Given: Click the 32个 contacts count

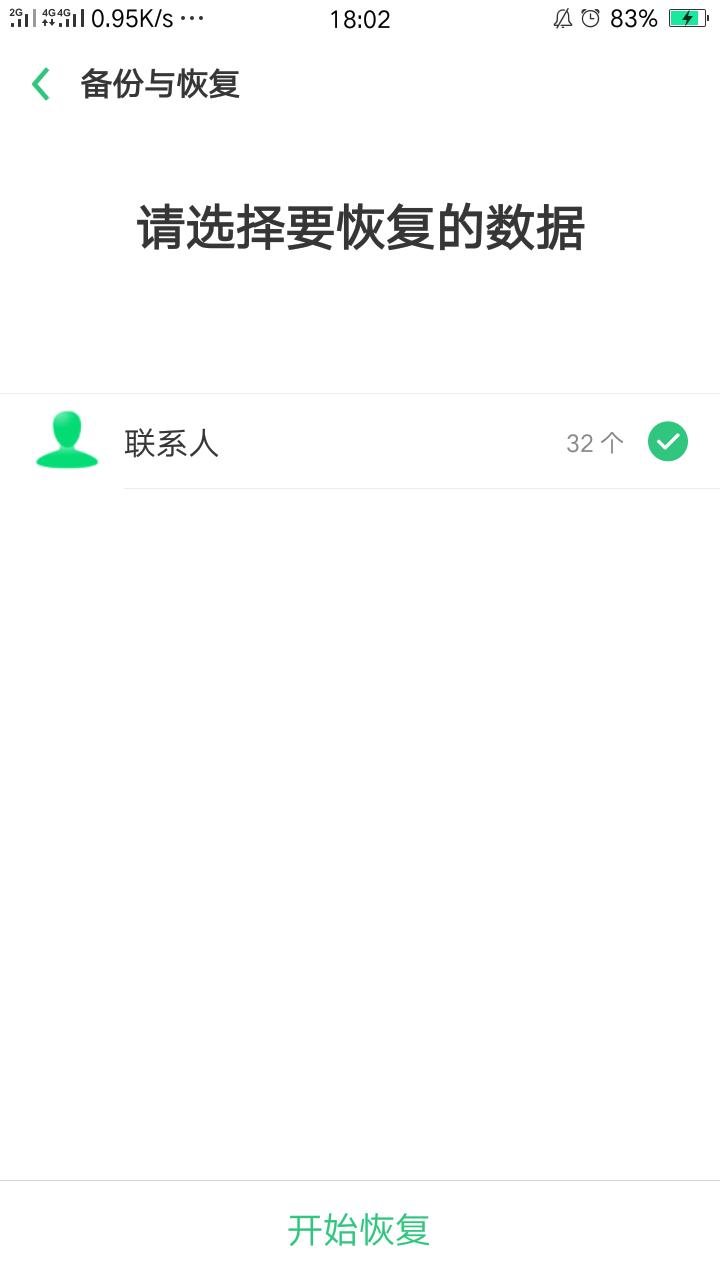Looking at the screenshot, I should [x=594, y=442].
